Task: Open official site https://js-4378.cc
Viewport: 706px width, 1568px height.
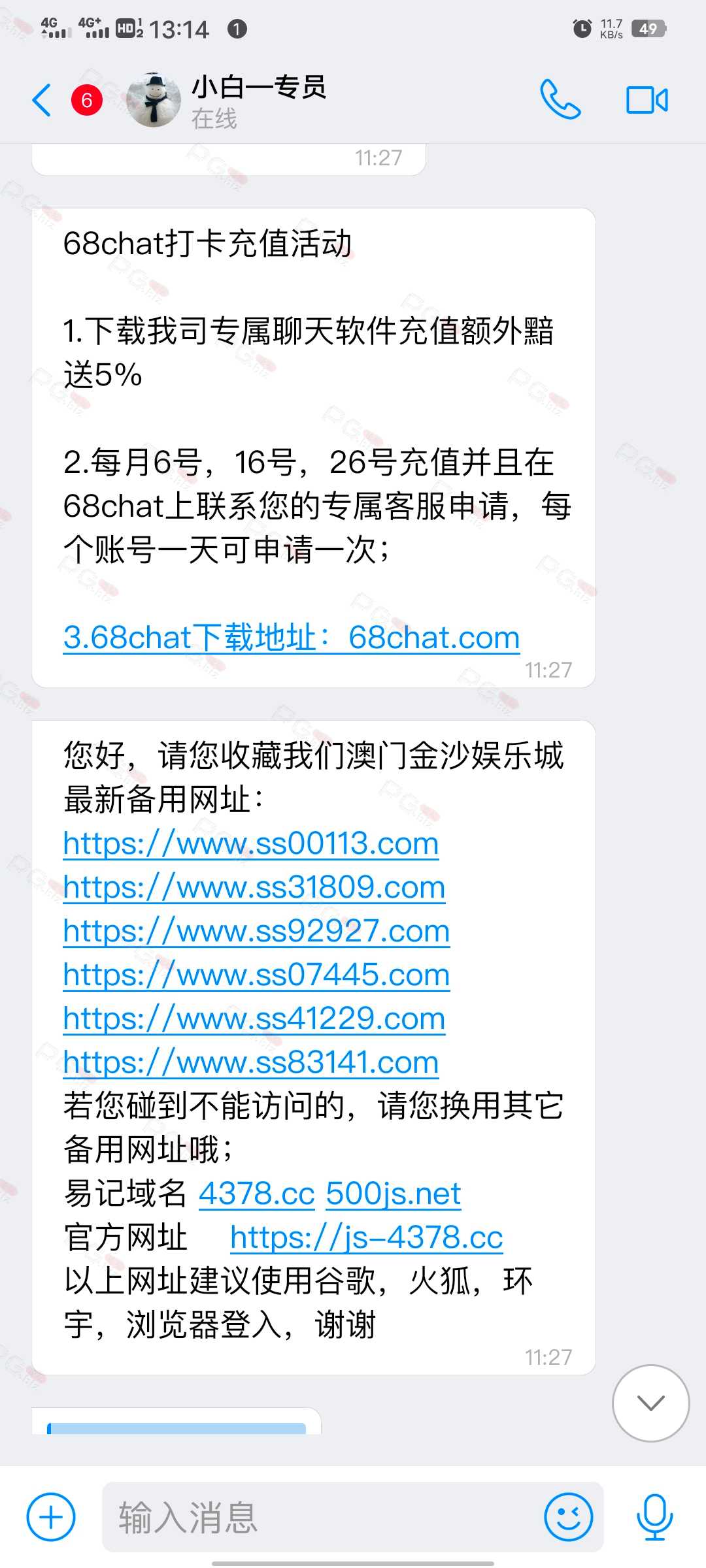Action: [367, 1237]
